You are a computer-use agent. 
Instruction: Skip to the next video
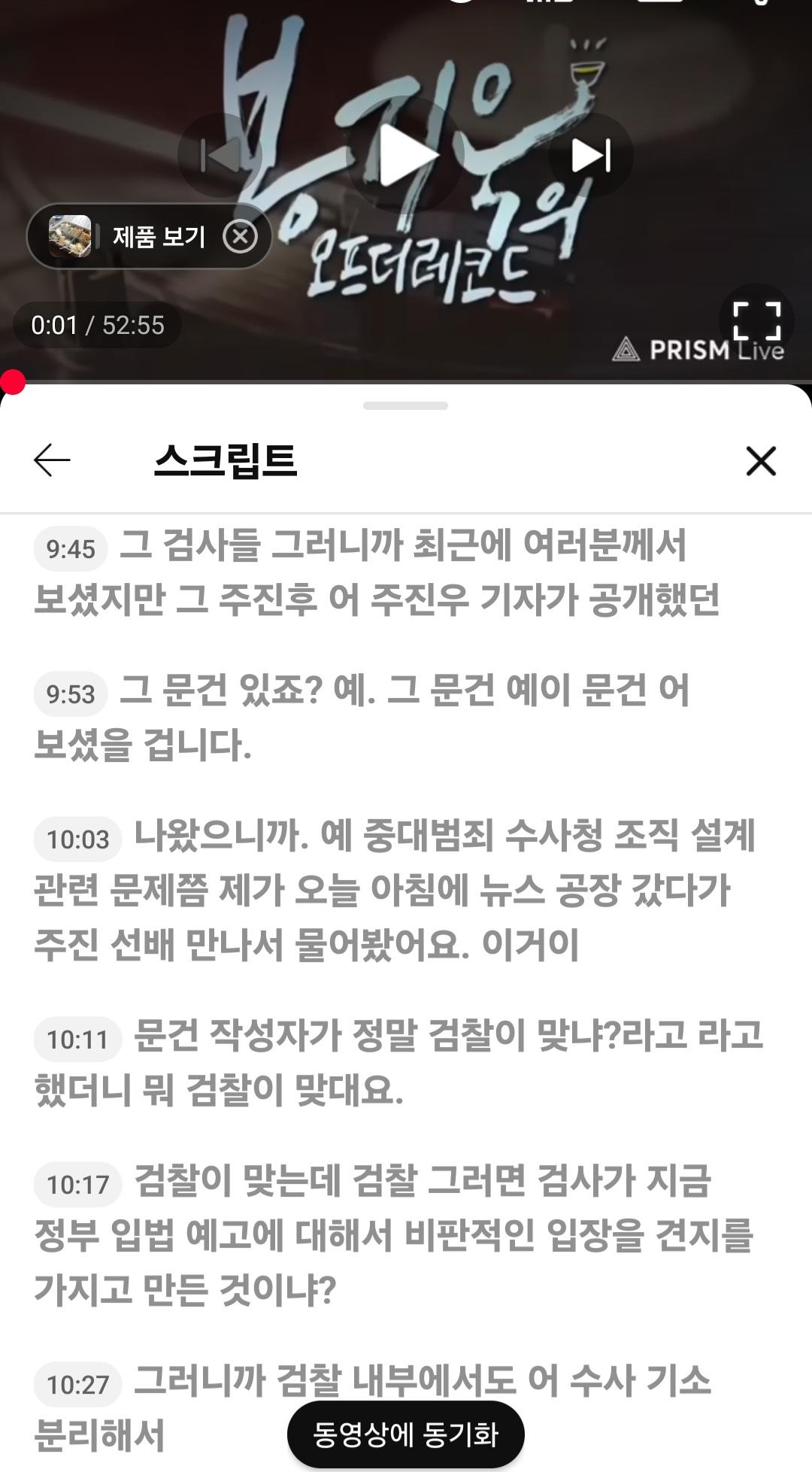pos(591,156)
